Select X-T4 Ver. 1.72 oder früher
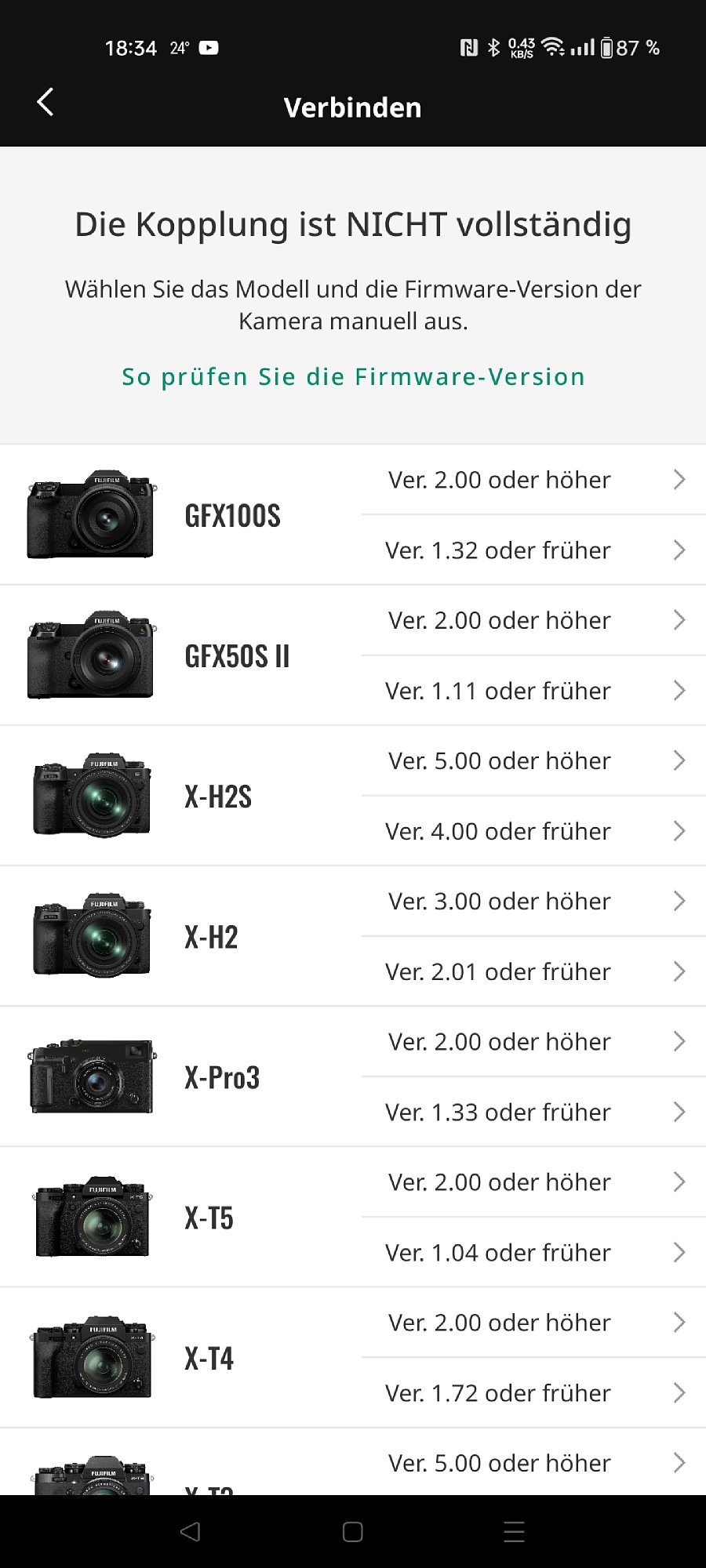 pos(533,1393)
